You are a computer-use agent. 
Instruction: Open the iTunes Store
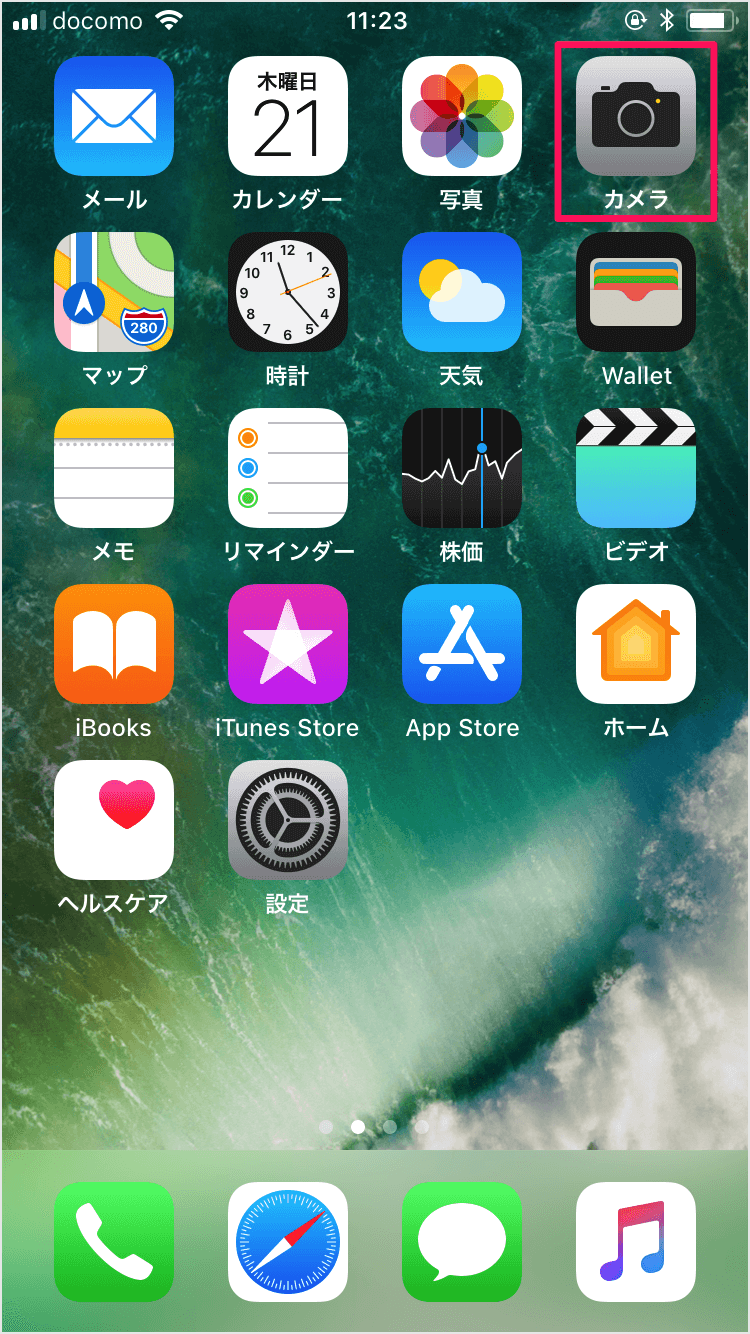pos(287,643)
